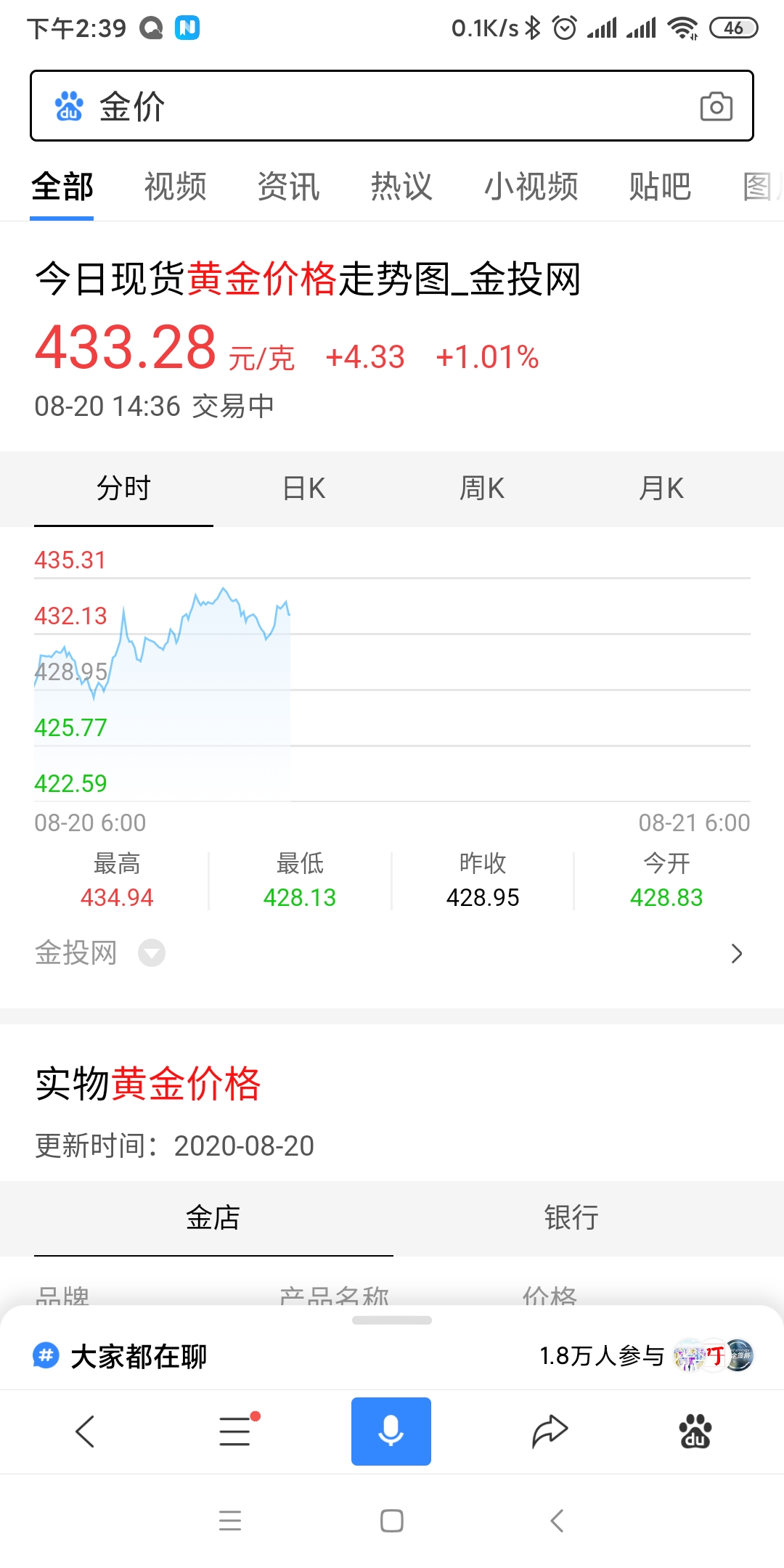This screenshot has width=784, height=1568.
Task: Select the 周K chart view
Action: pos(482,489)
